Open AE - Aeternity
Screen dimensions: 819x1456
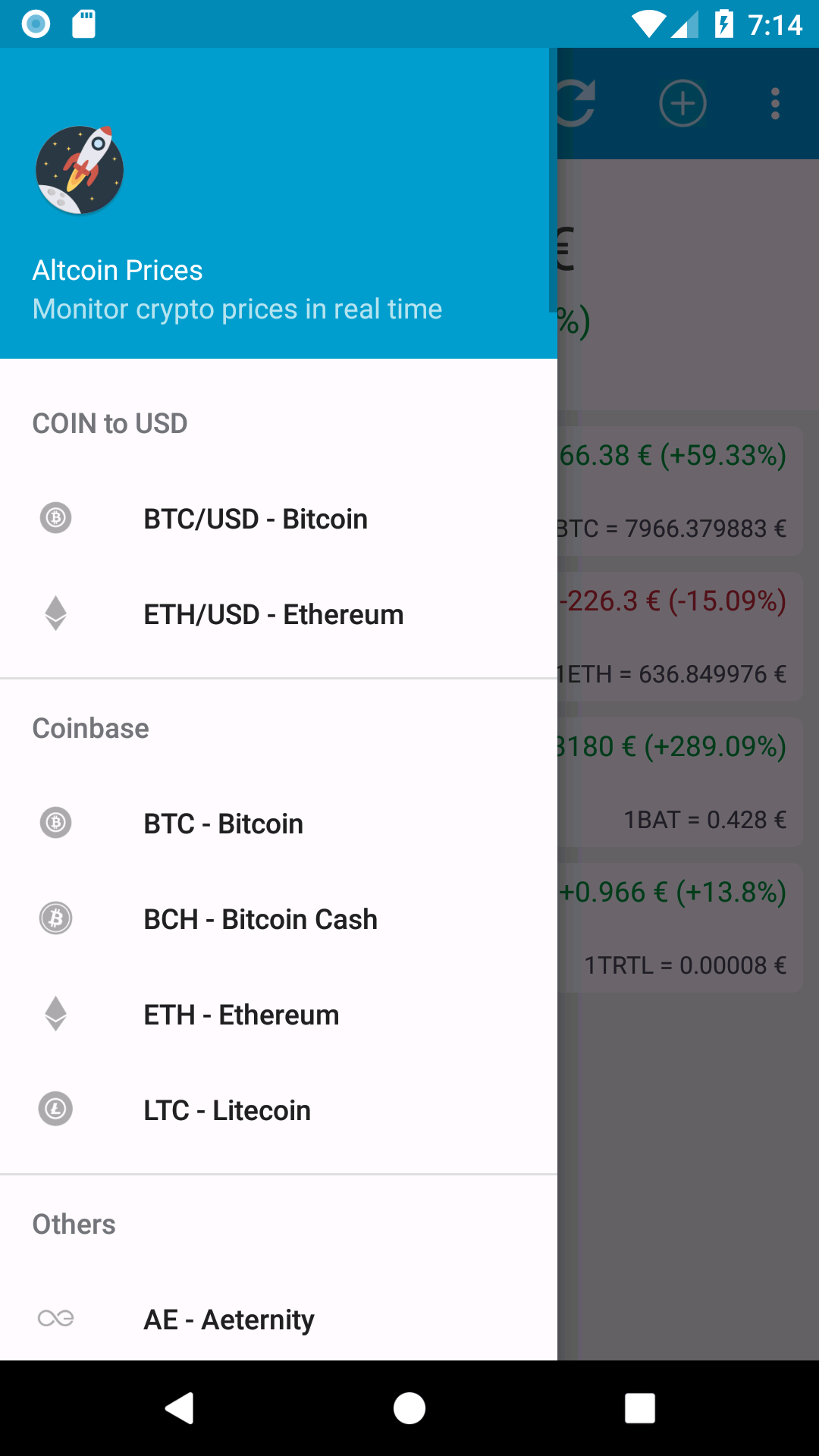(x=228, y=1319)
